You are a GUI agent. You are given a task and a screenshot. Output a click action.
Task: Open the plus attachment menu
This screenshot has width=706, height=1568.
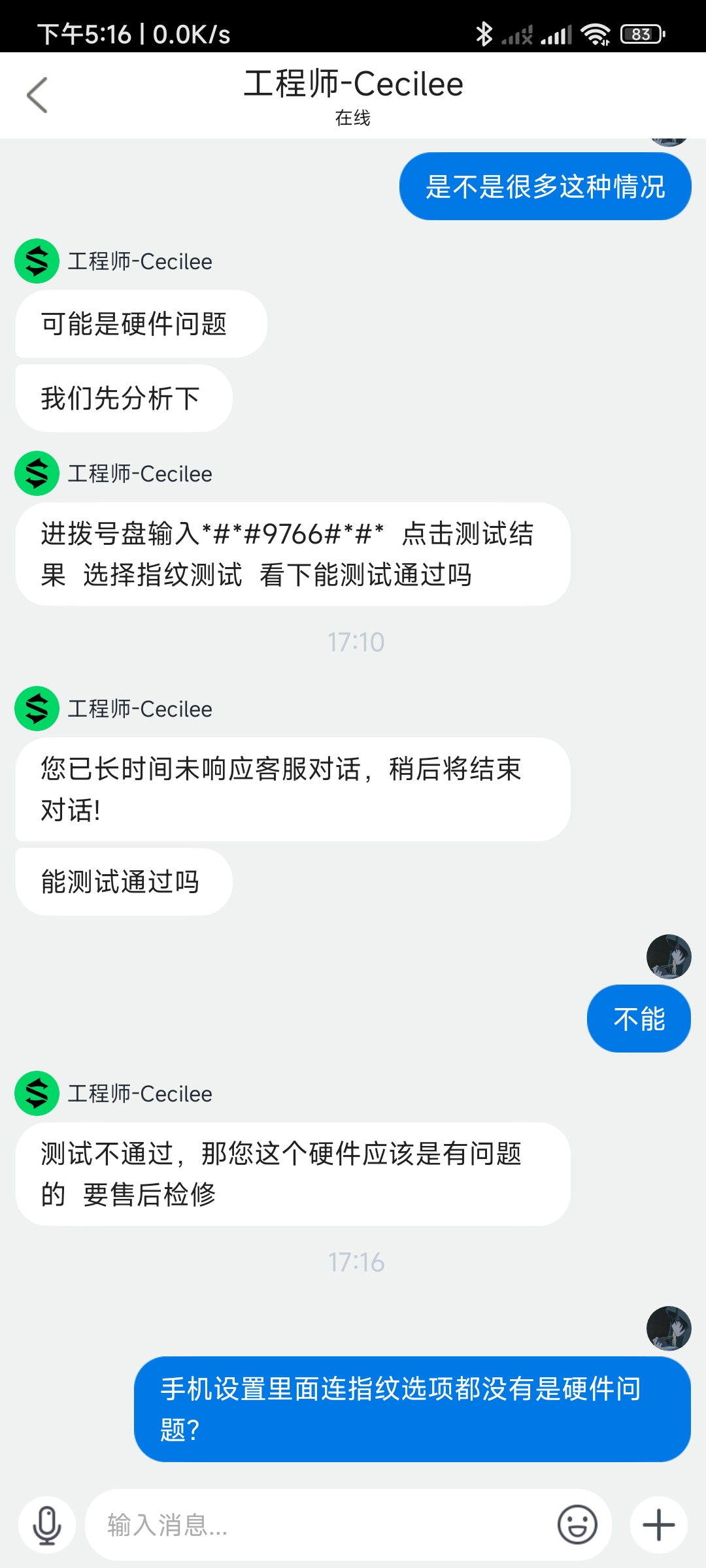[x=658, y=1525]
